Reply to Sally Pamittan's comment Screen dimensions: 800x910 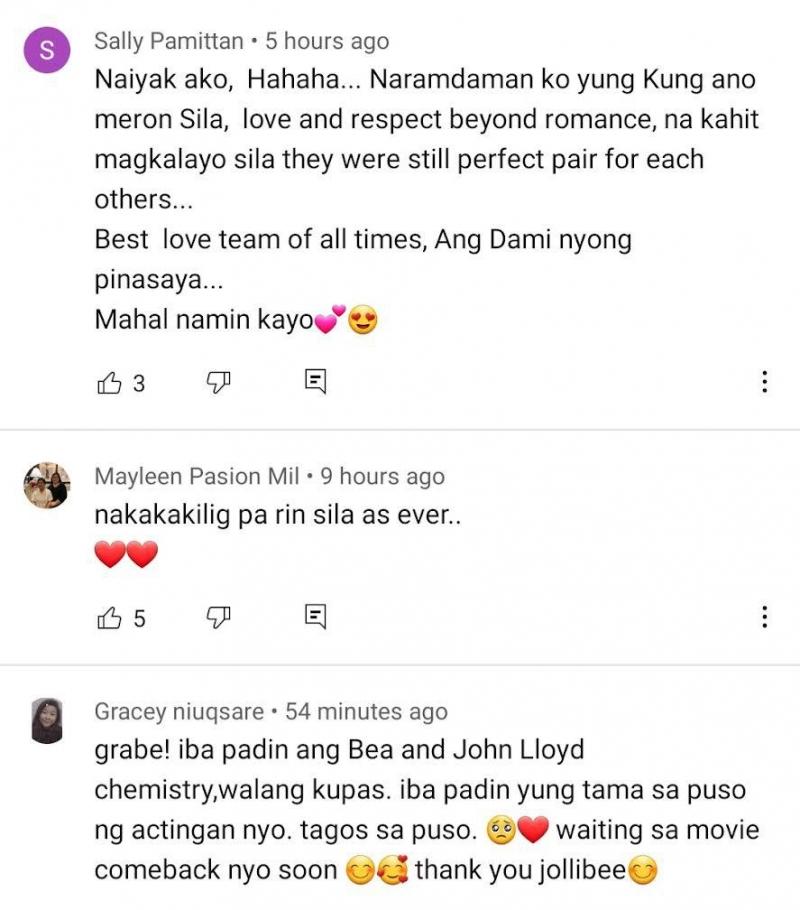[315, 381]
